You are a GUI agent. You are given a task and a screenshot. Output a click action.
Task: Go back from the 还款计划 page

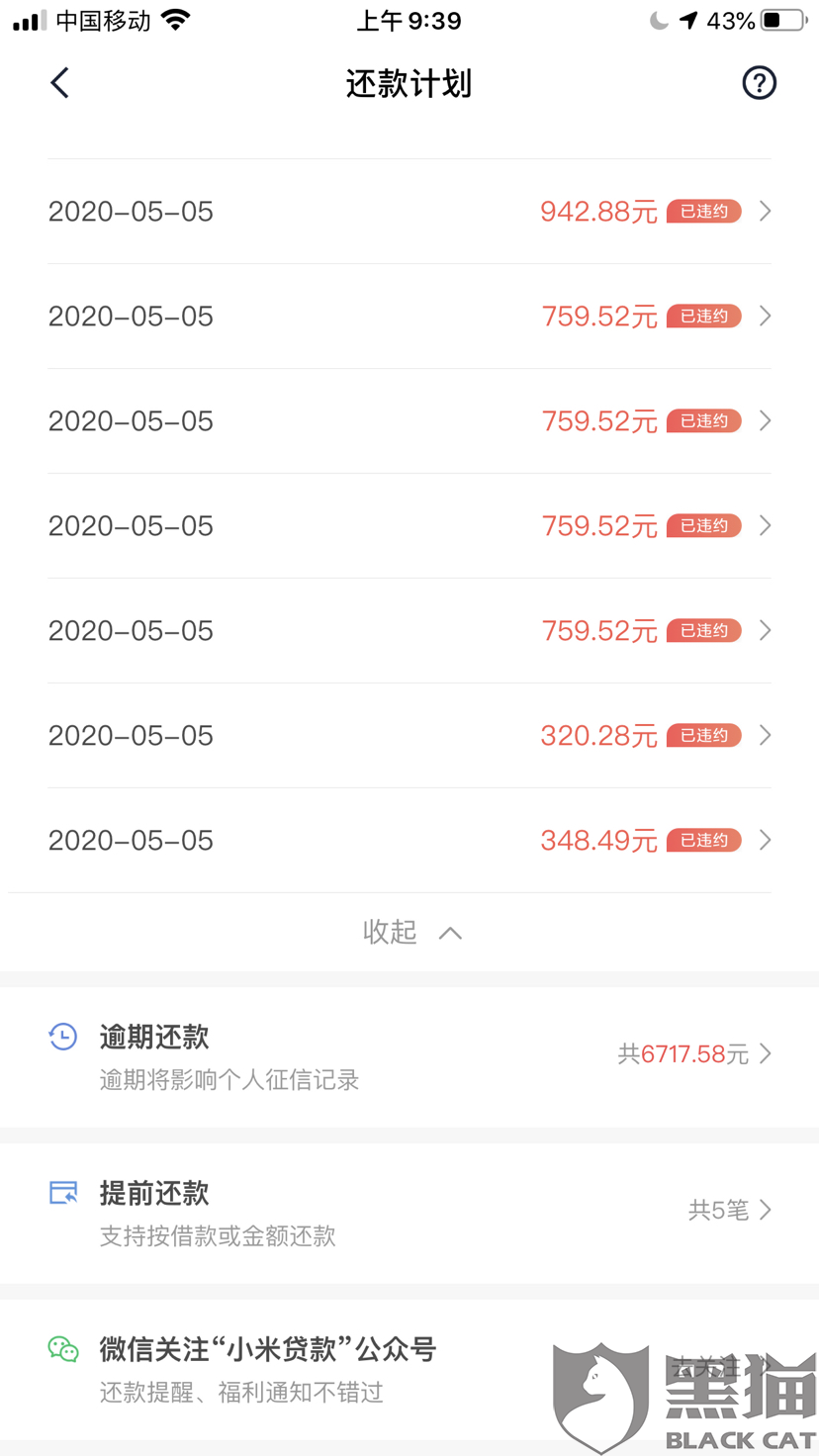tap(60, 83)
